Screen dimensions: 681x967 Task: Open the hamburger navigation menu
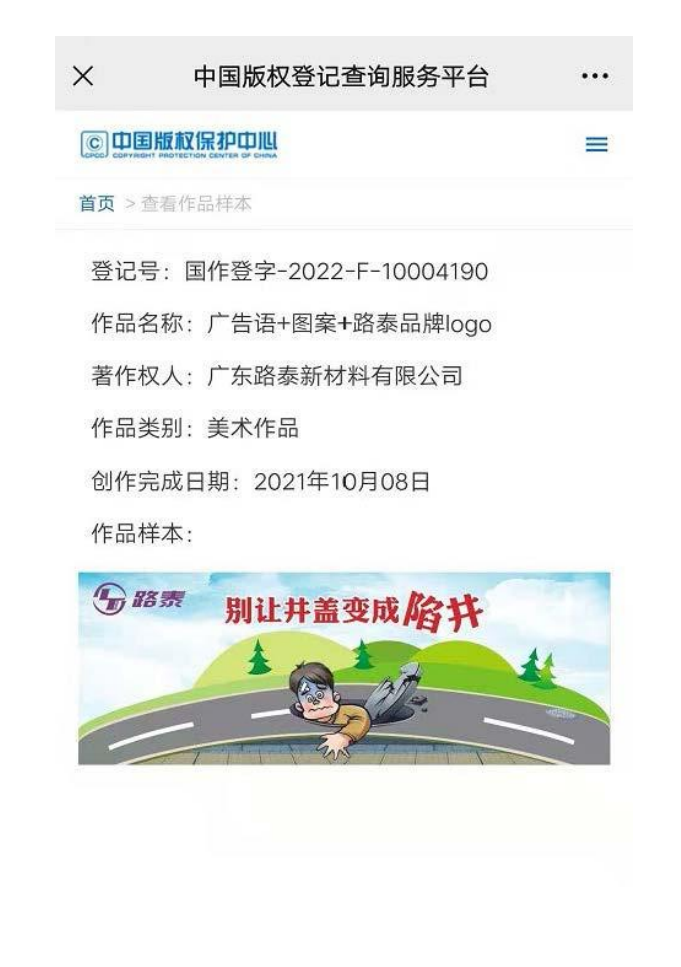(x=596, y=145)
